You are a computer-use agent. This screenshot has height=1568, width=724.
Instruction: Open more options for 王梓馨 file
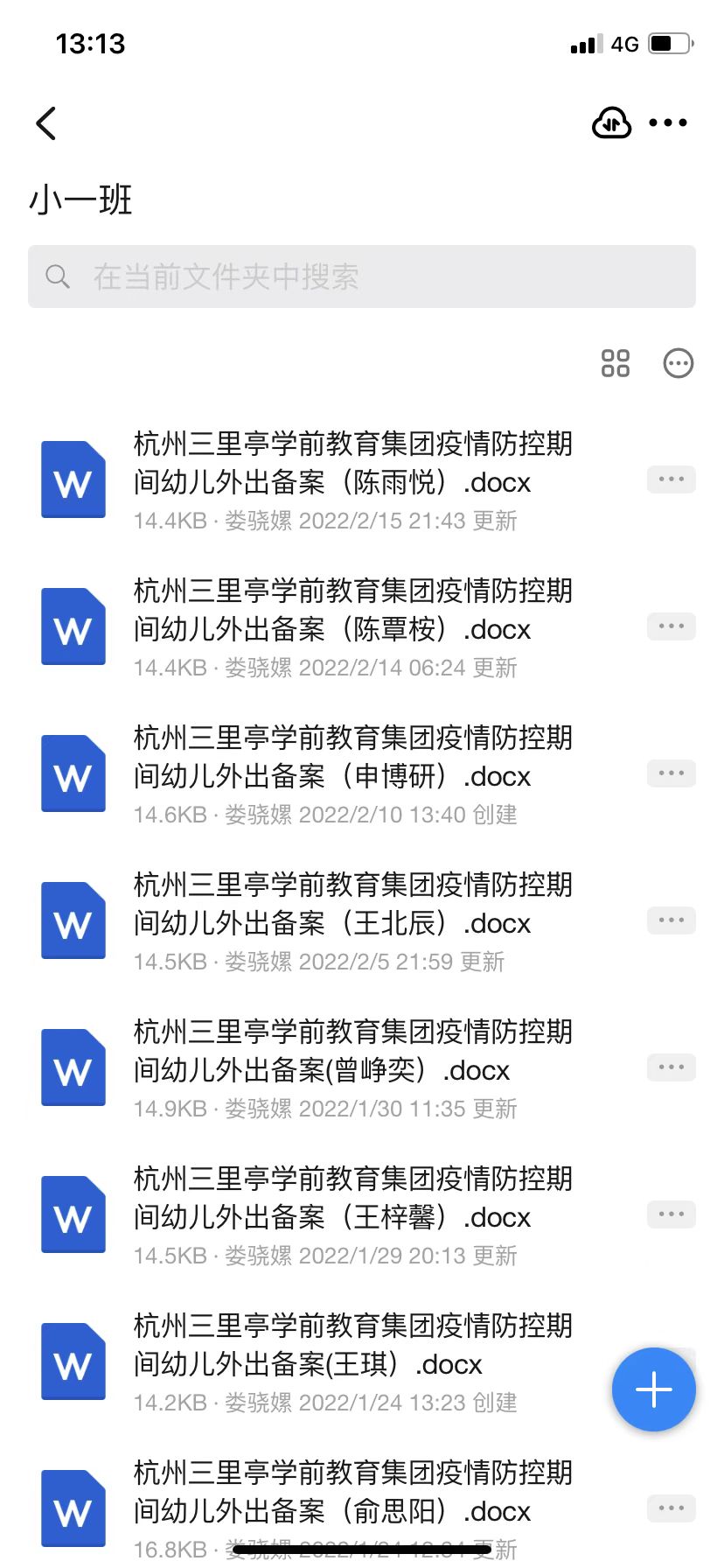tap(671, 1214)
